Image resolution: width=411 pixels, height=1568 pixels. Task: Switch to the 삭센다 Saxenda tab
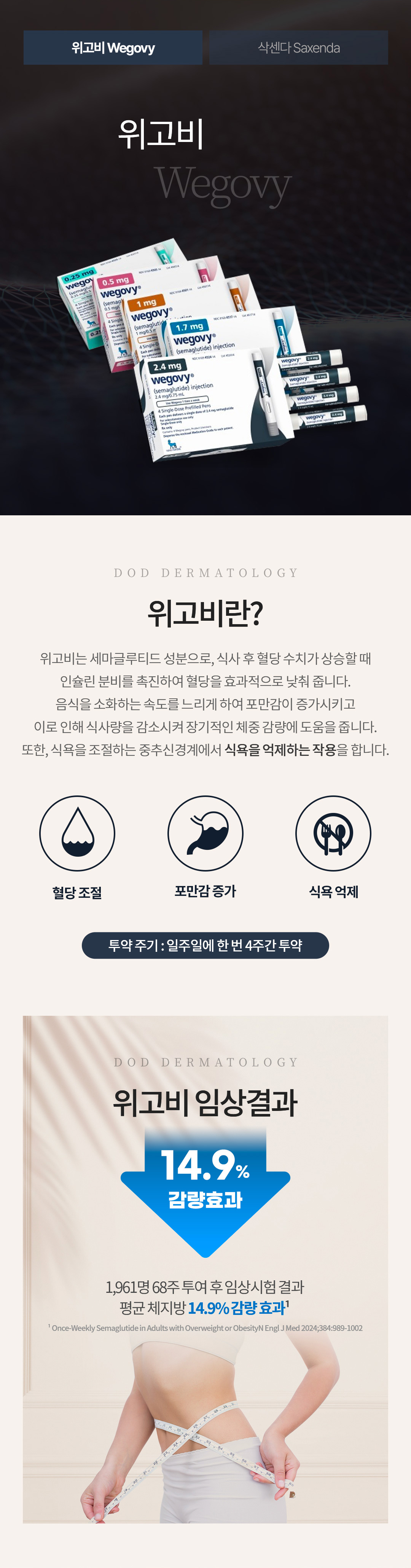pos(298,48)
